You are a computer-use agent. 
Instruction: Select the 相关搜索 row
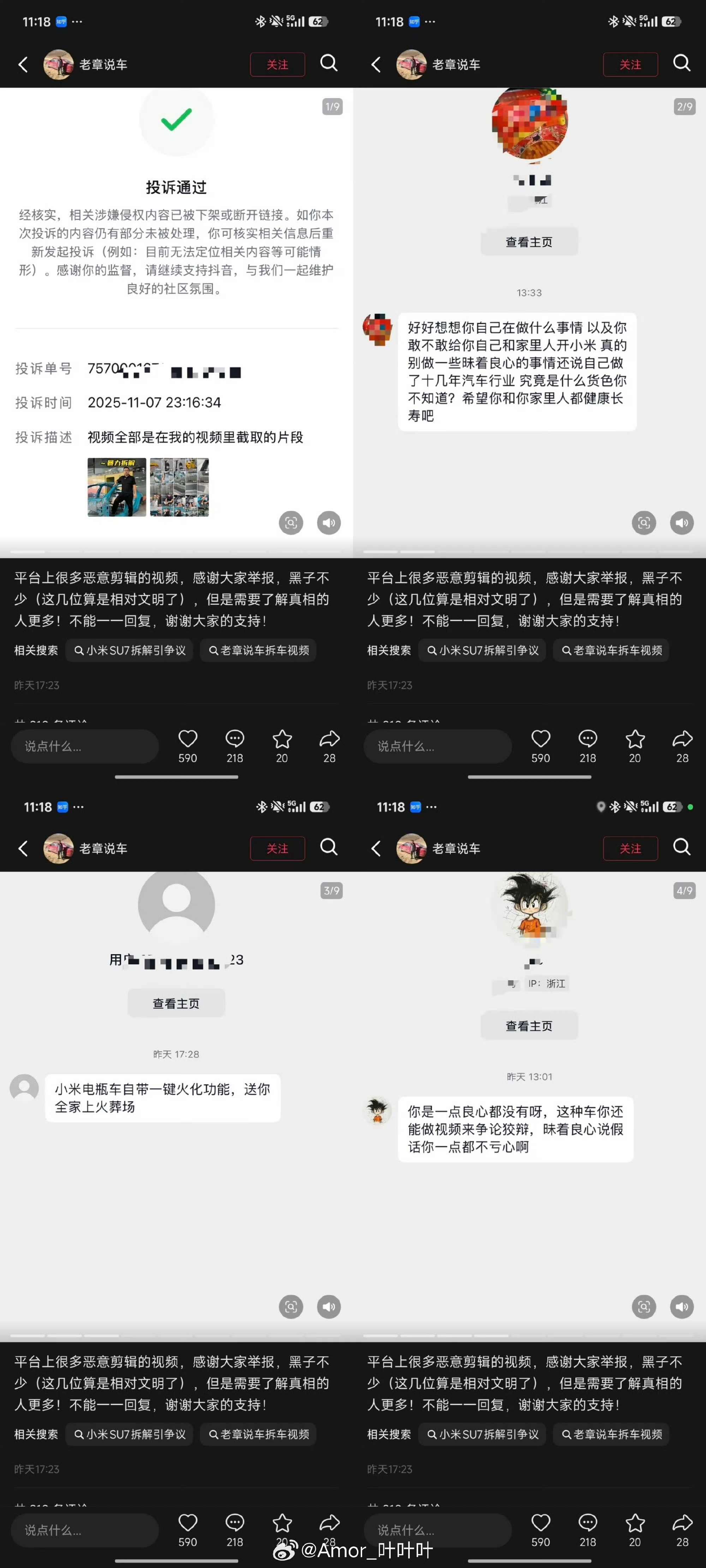click(35, 650)
